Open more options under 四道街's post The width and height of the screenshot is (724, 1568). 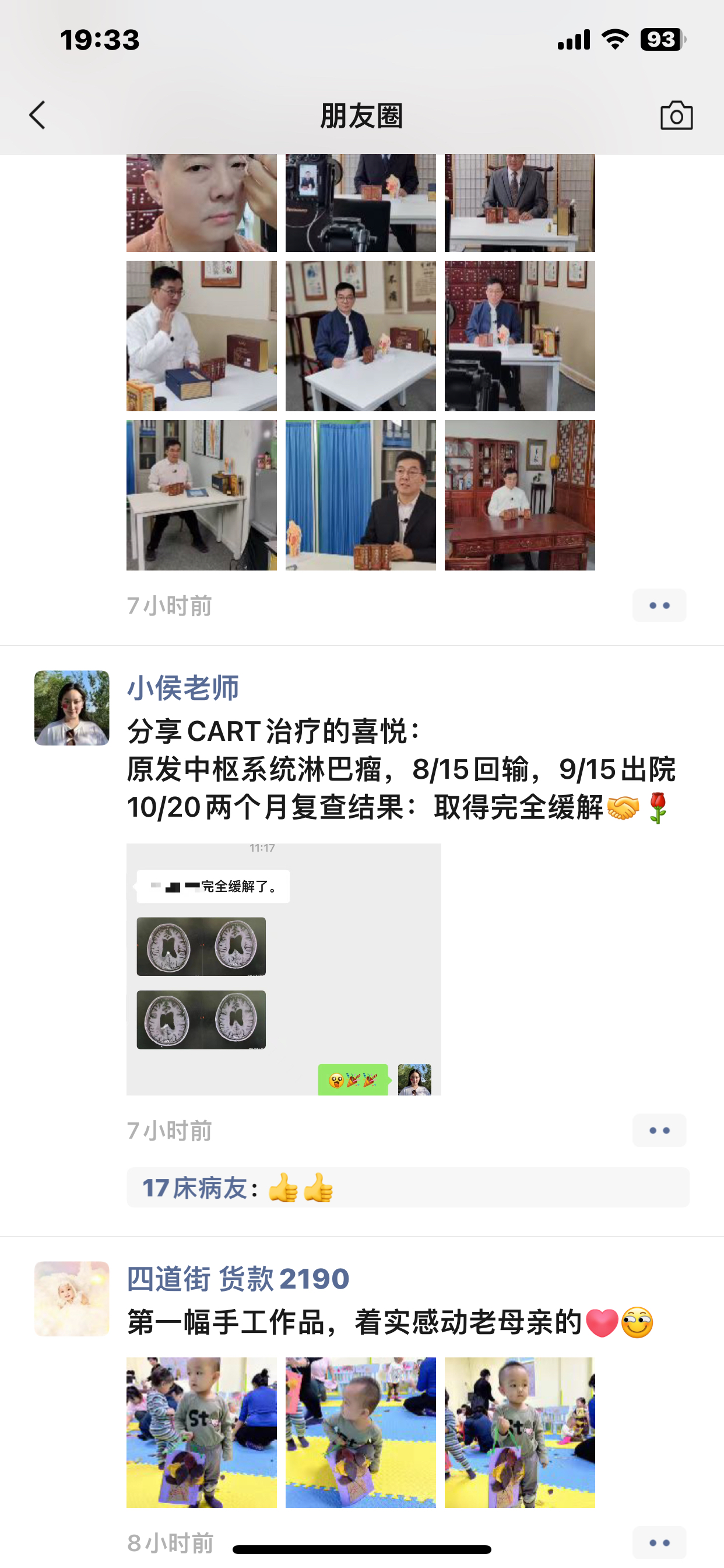tap(659, 1542)
